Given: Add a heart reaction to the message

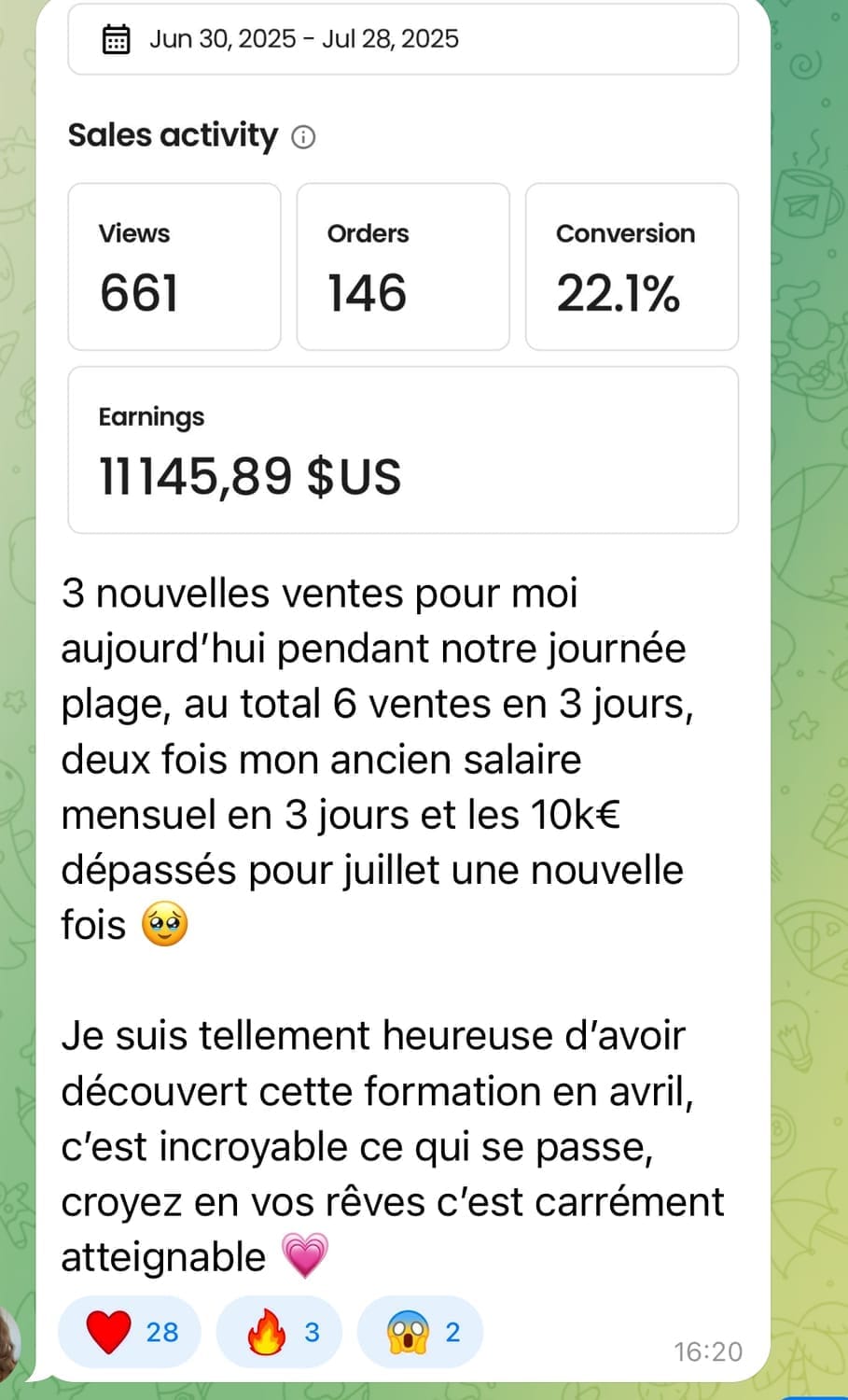Looking at the screenshot, I should click(129, 1332).
